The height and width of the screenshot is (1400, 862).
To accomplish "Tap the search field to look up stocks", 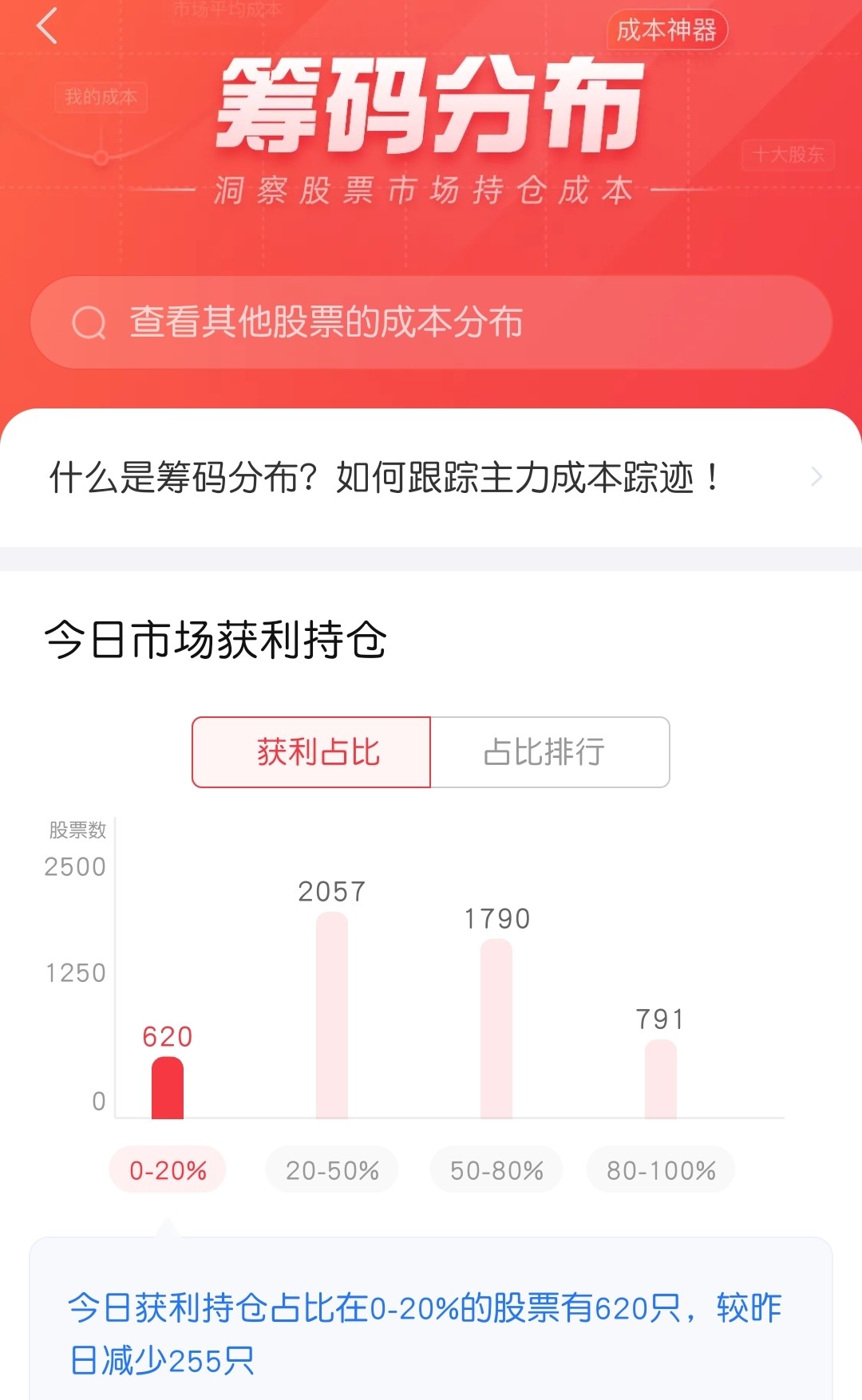I will [431, 322].
